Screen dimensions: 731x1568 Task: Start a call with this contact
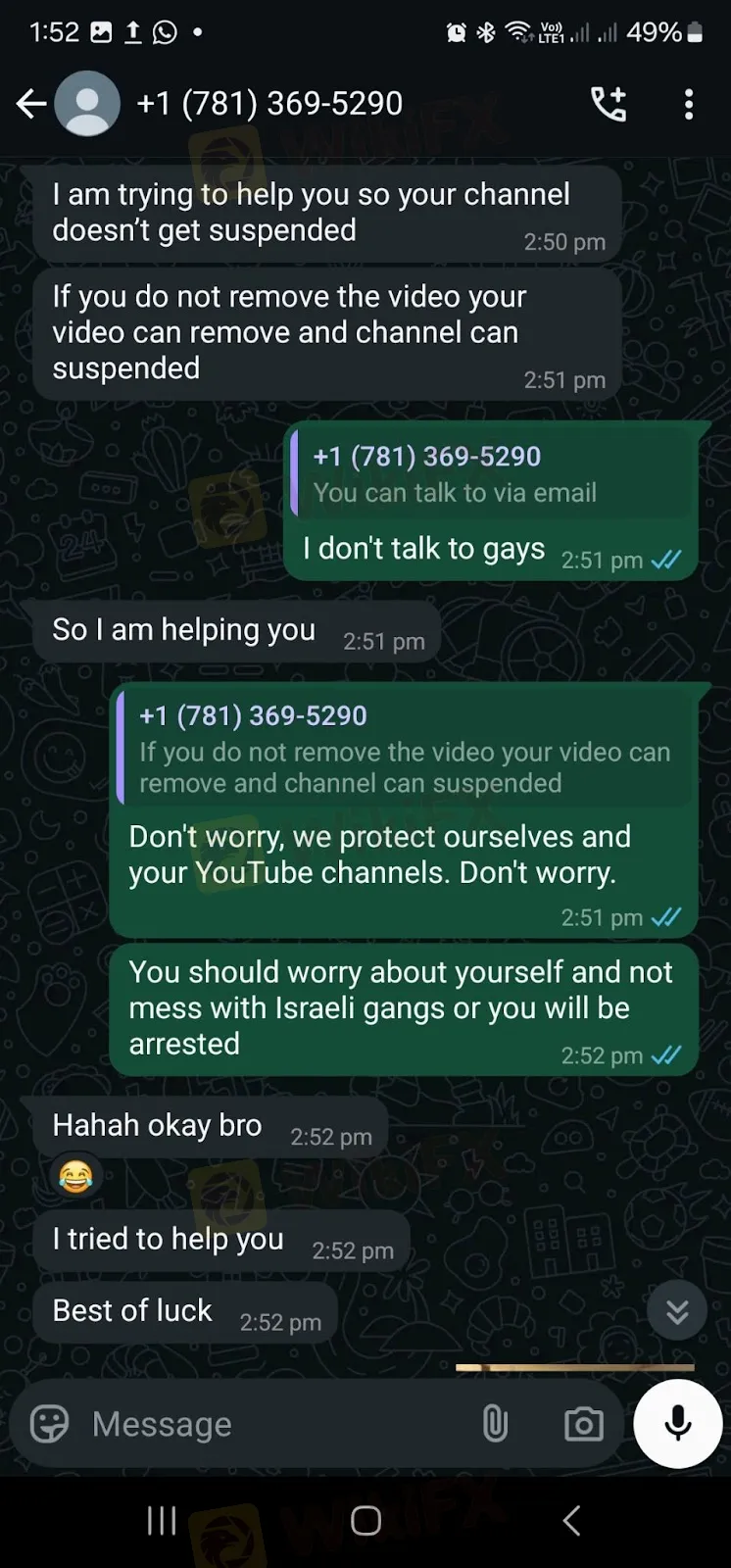coord(609,104)
